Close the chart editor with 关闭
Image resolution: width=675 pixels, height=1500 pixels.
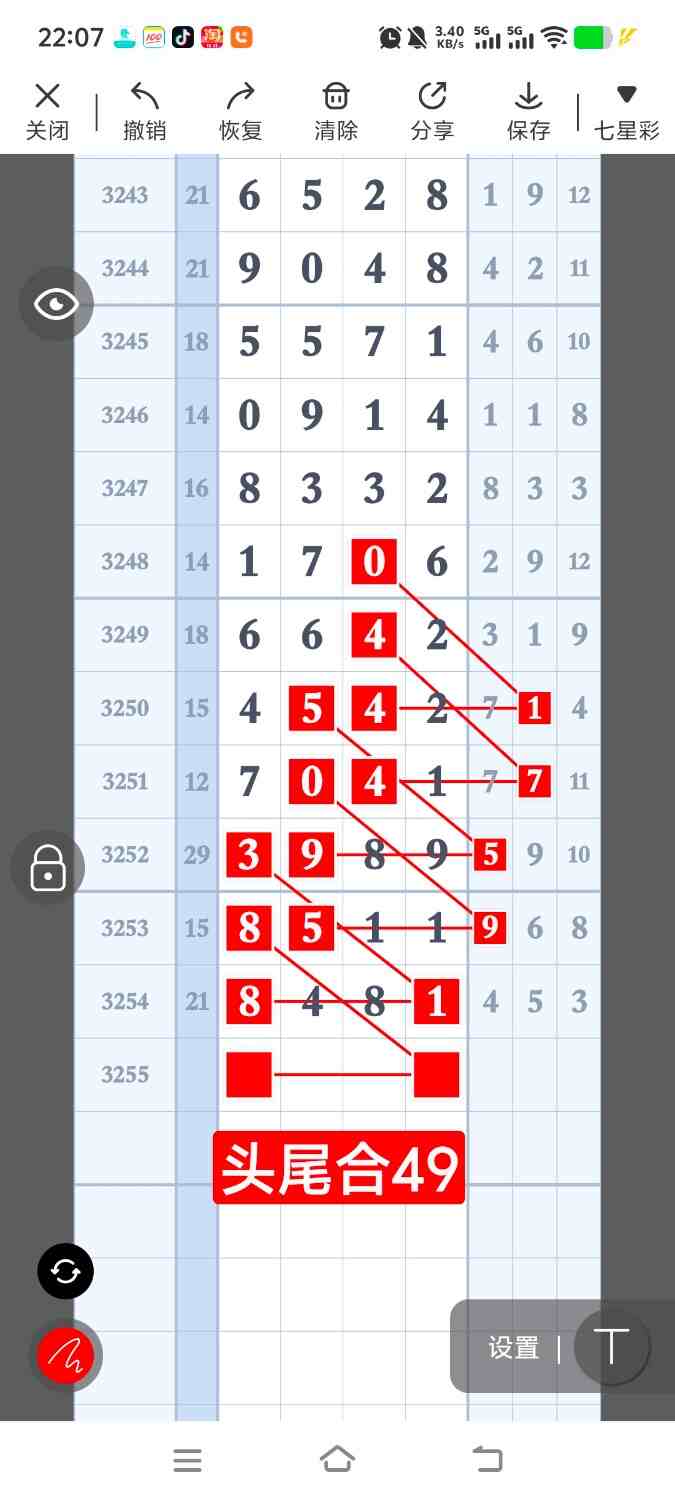click(x=47, y=111)
